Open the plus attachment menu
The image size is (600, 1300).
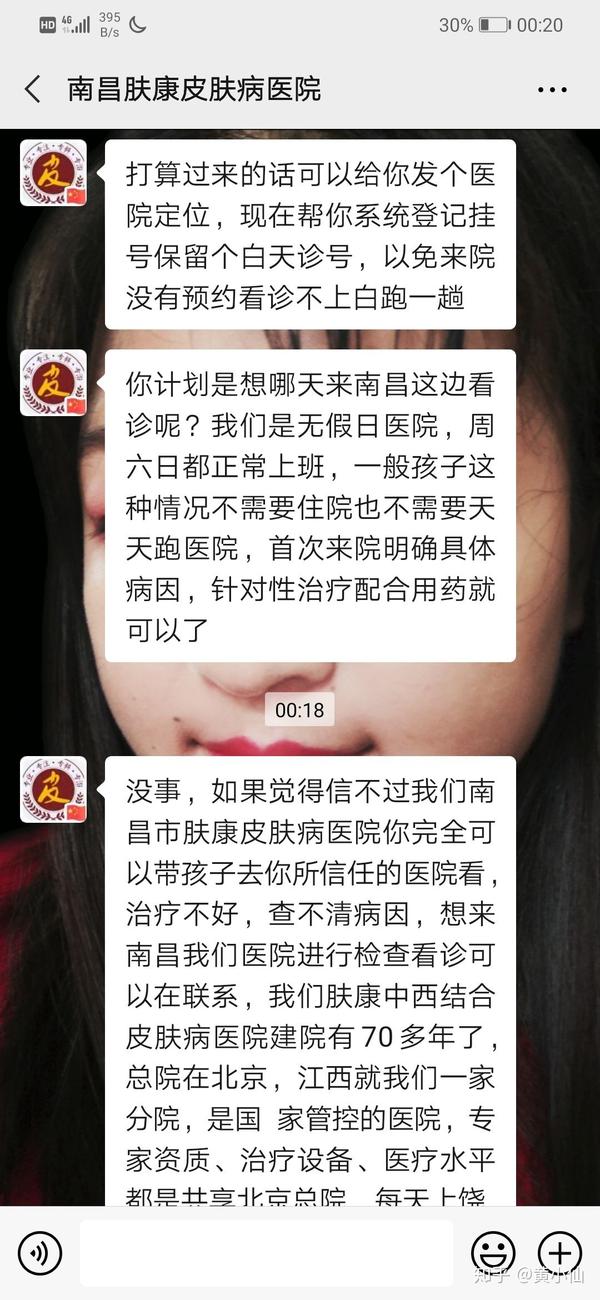pyautogui.click(x=559, y=1252)
